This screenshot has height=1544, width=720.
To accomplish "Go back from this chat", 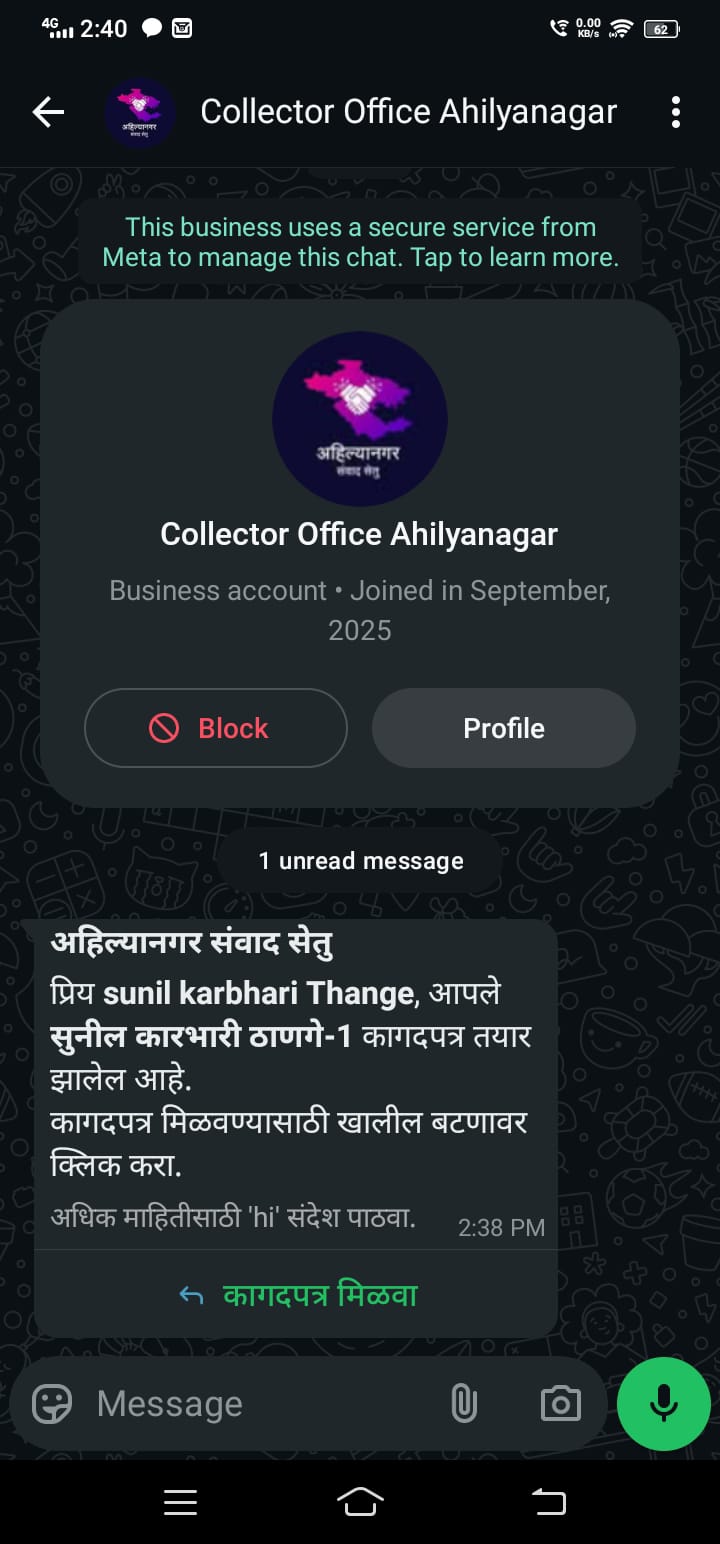I will [48, 112].
